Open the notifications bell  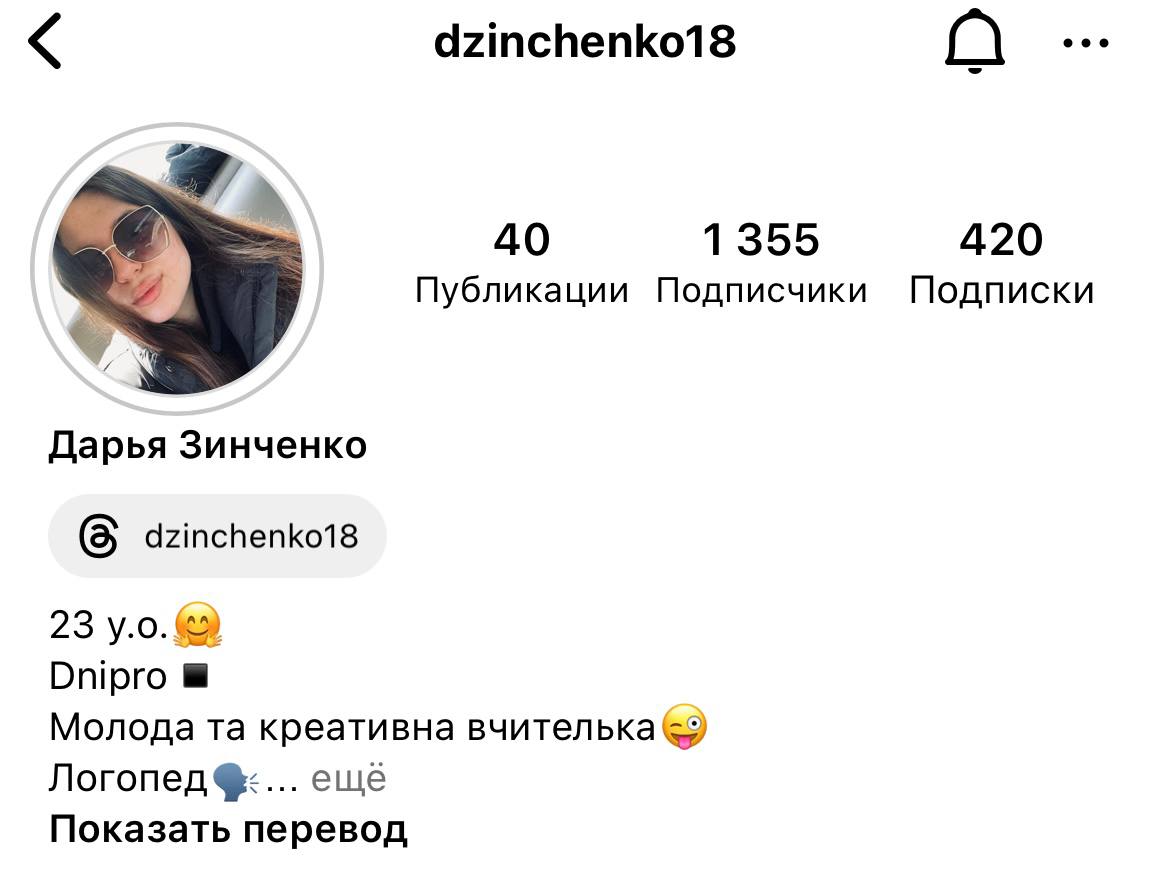pos(973,44)
